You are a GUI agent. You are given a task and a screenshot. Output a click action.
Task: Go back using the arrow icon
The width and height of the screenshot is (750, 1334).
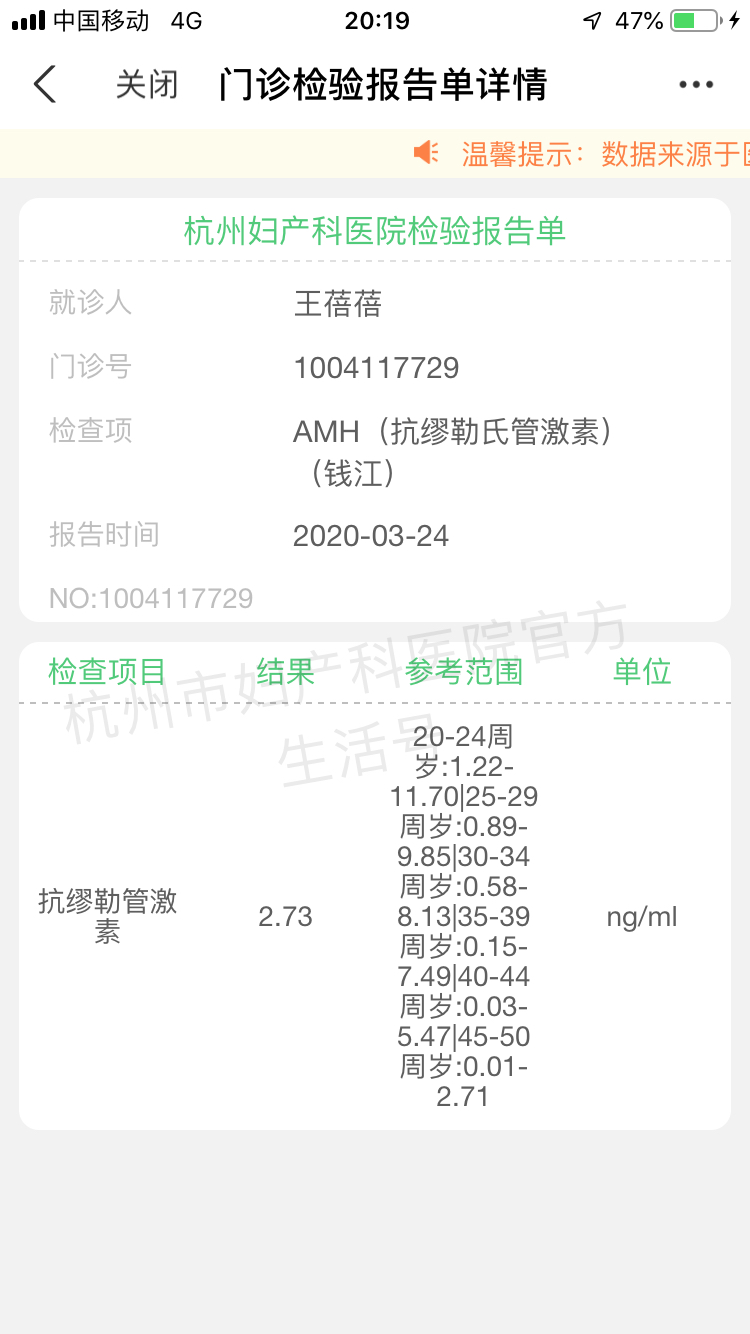tap(45, 85)
